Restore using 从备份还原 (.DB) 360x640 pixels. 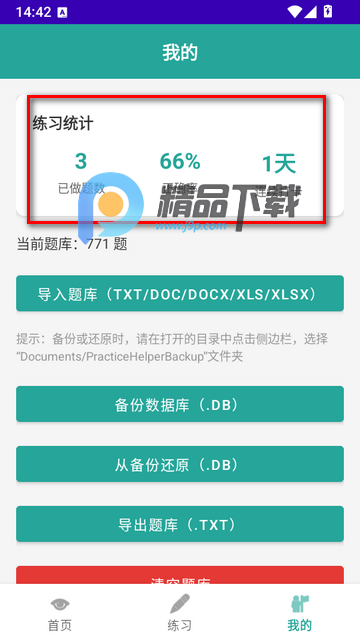pyautogui.click(x=180, y=464)
